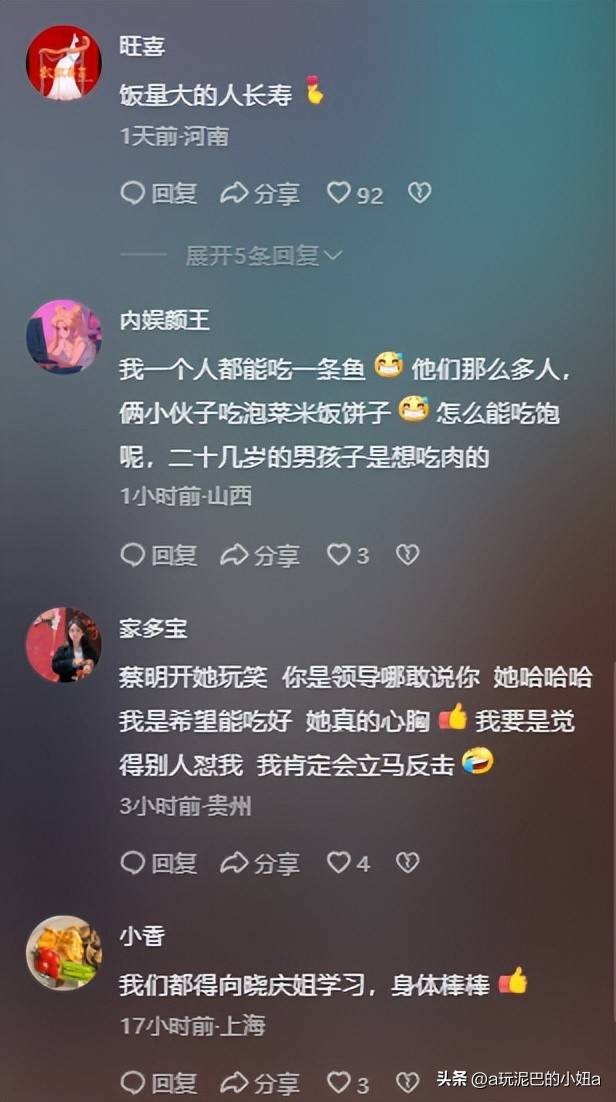Screen dimensions: 616x1102
Task: Reply to 内娱颜王's comment
Action: pos(159,554)
